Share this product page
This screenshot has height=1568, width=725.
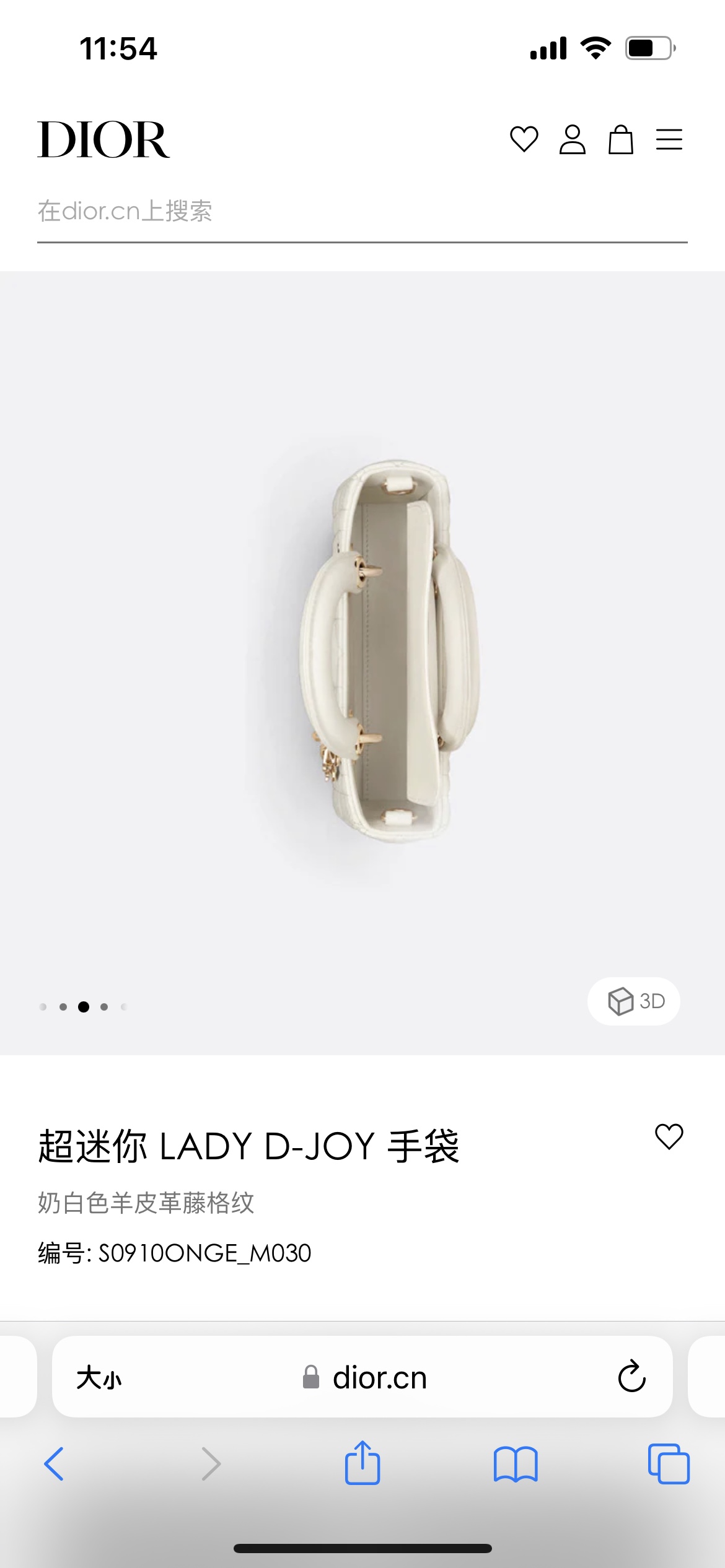coord(362,1463)
